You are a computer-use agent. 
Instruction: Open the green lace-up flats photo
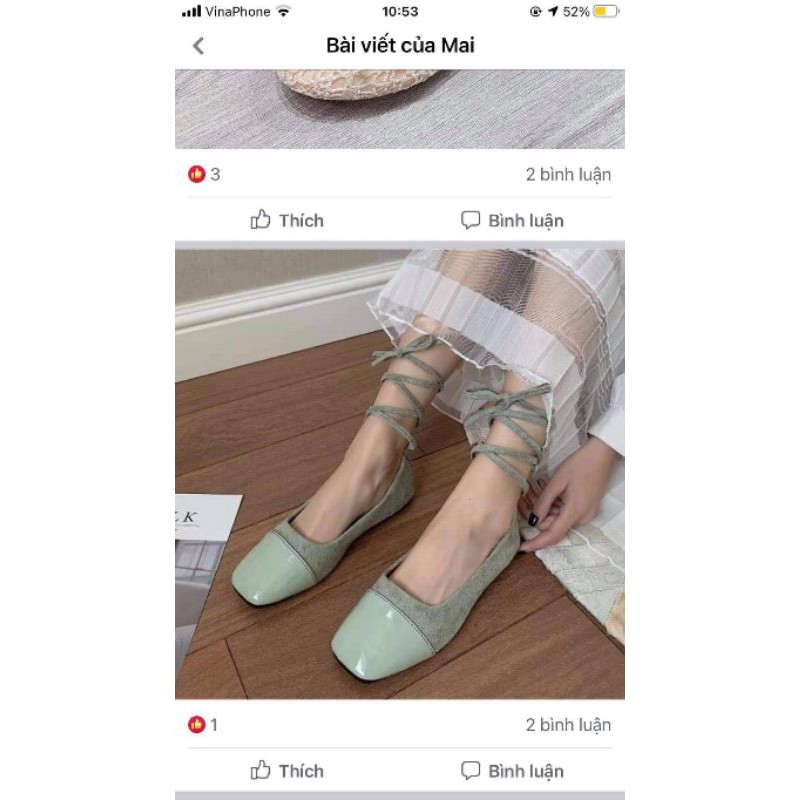[400, 473]
